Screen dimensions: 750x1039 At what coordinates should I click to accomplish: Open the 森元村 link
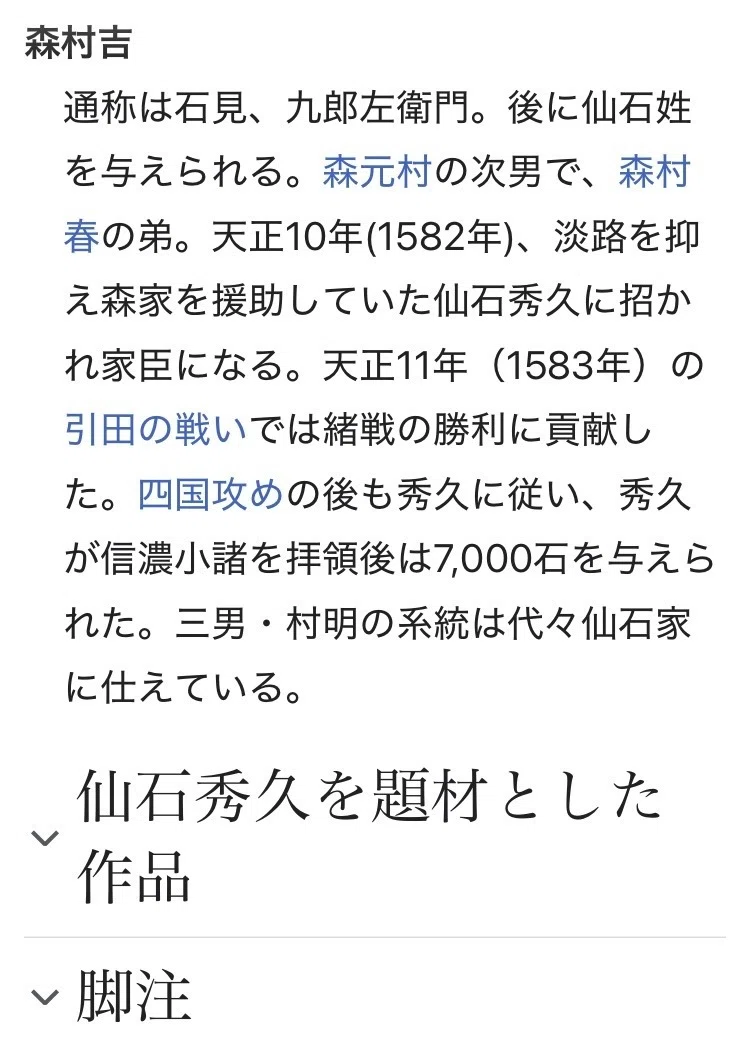(377, 172)
